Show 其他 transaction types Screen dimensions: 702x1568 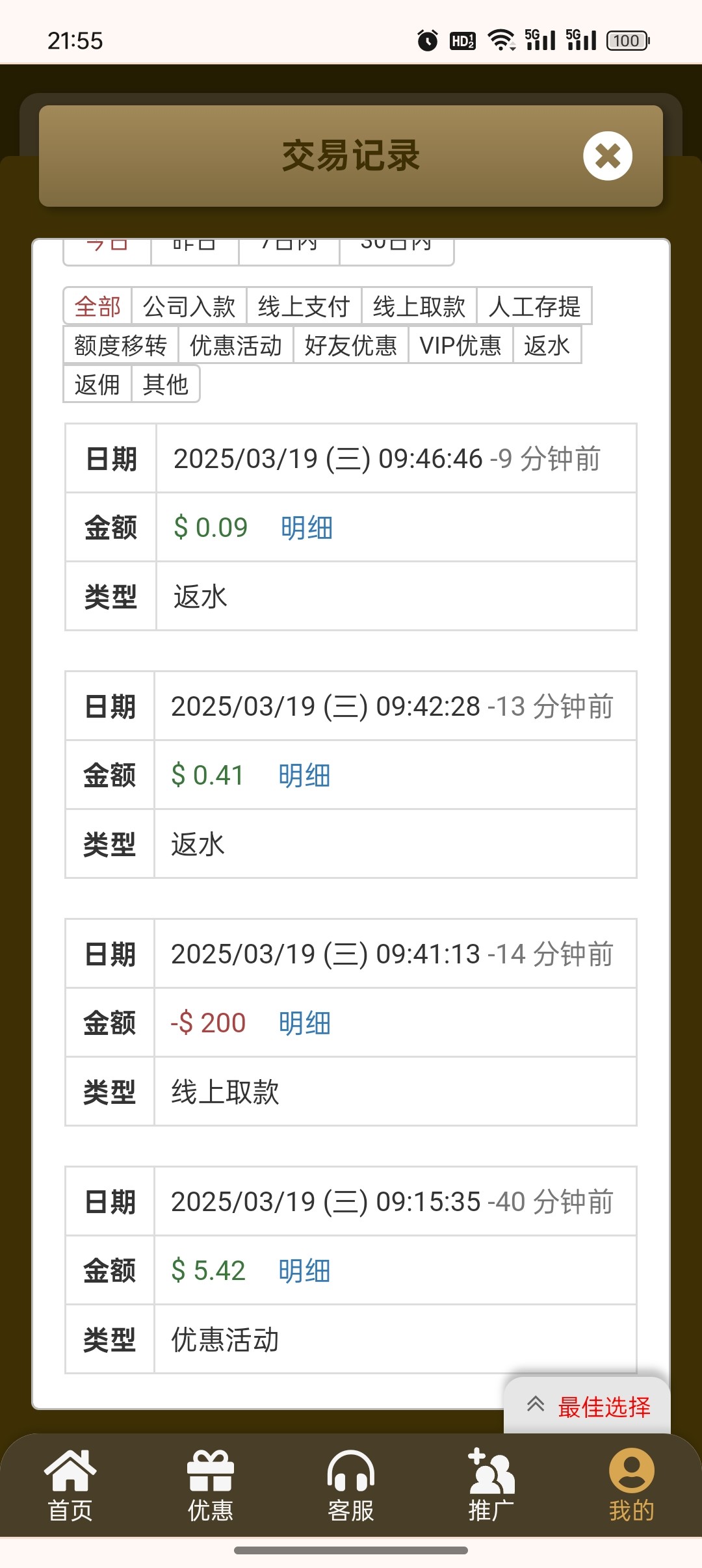(166, 384)
